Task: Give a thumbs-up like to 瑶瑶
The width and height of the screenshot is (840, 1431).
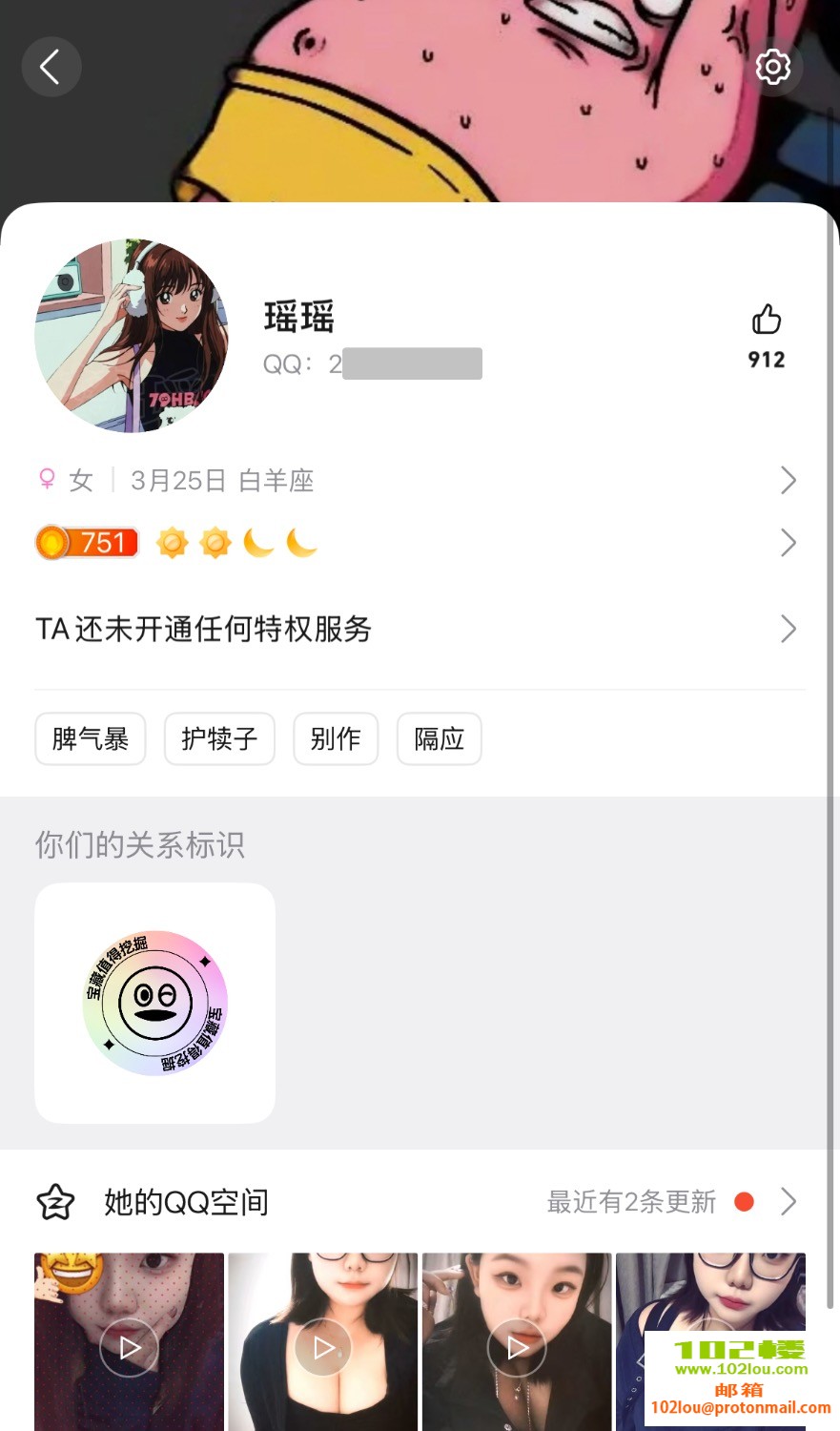Action: pos(766,321)
